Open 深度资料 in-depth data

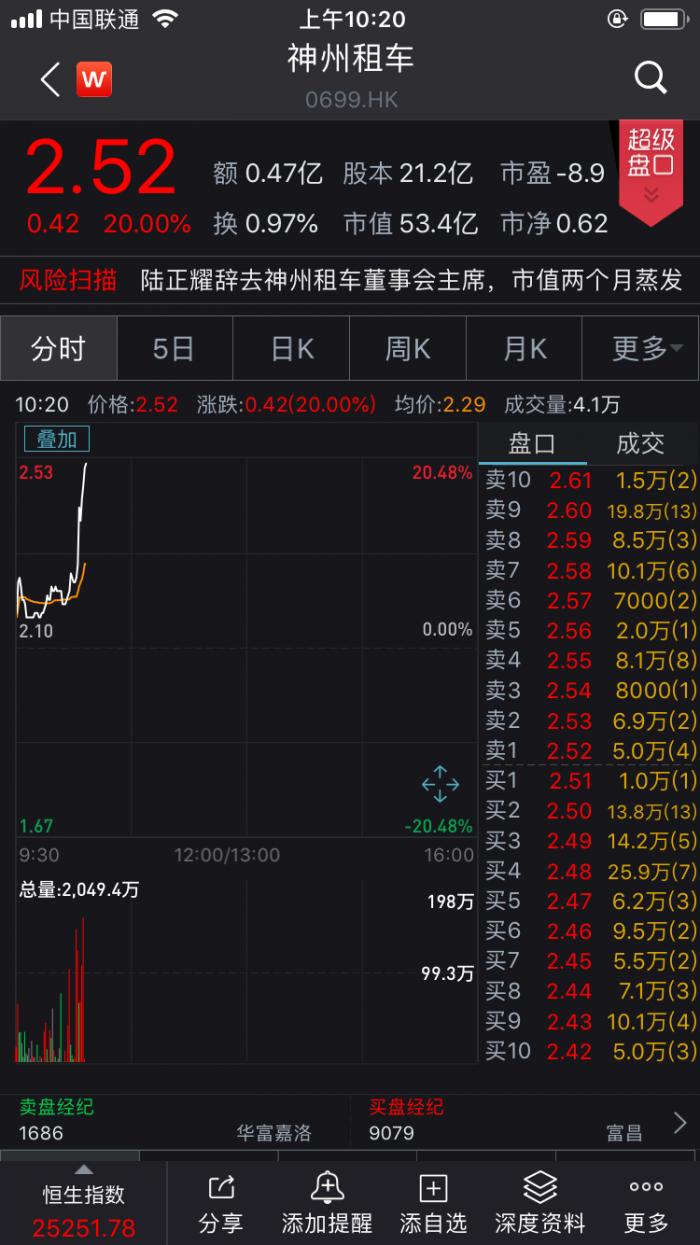[540, 1203]
